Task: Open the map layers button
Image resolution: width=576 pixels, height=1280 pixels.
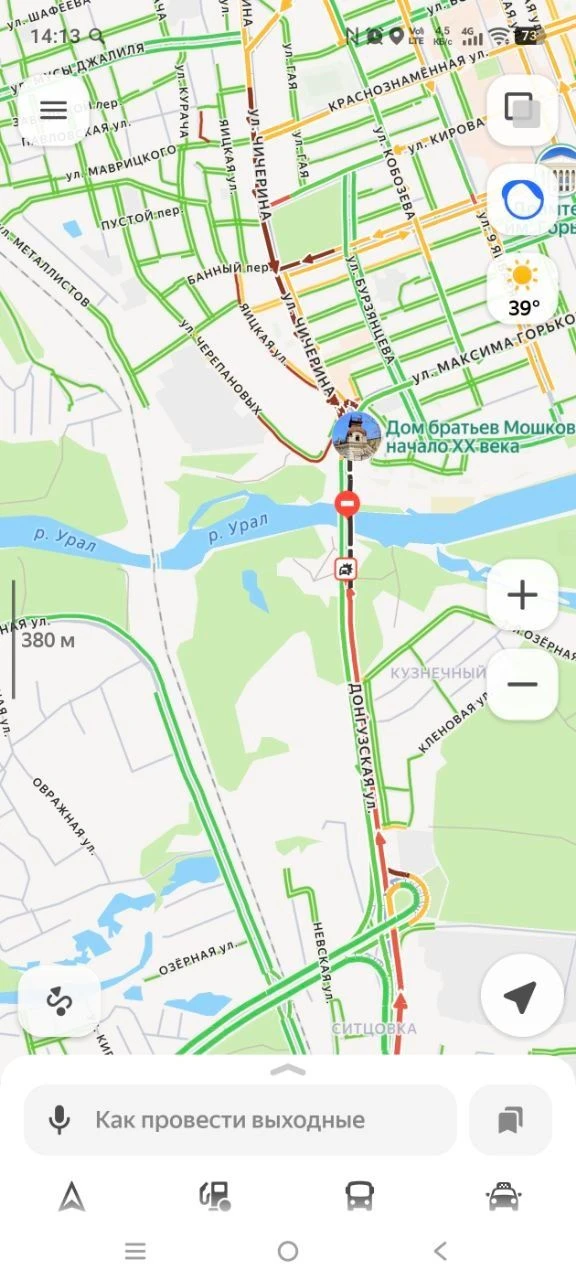Action: [x=521, y=109]
